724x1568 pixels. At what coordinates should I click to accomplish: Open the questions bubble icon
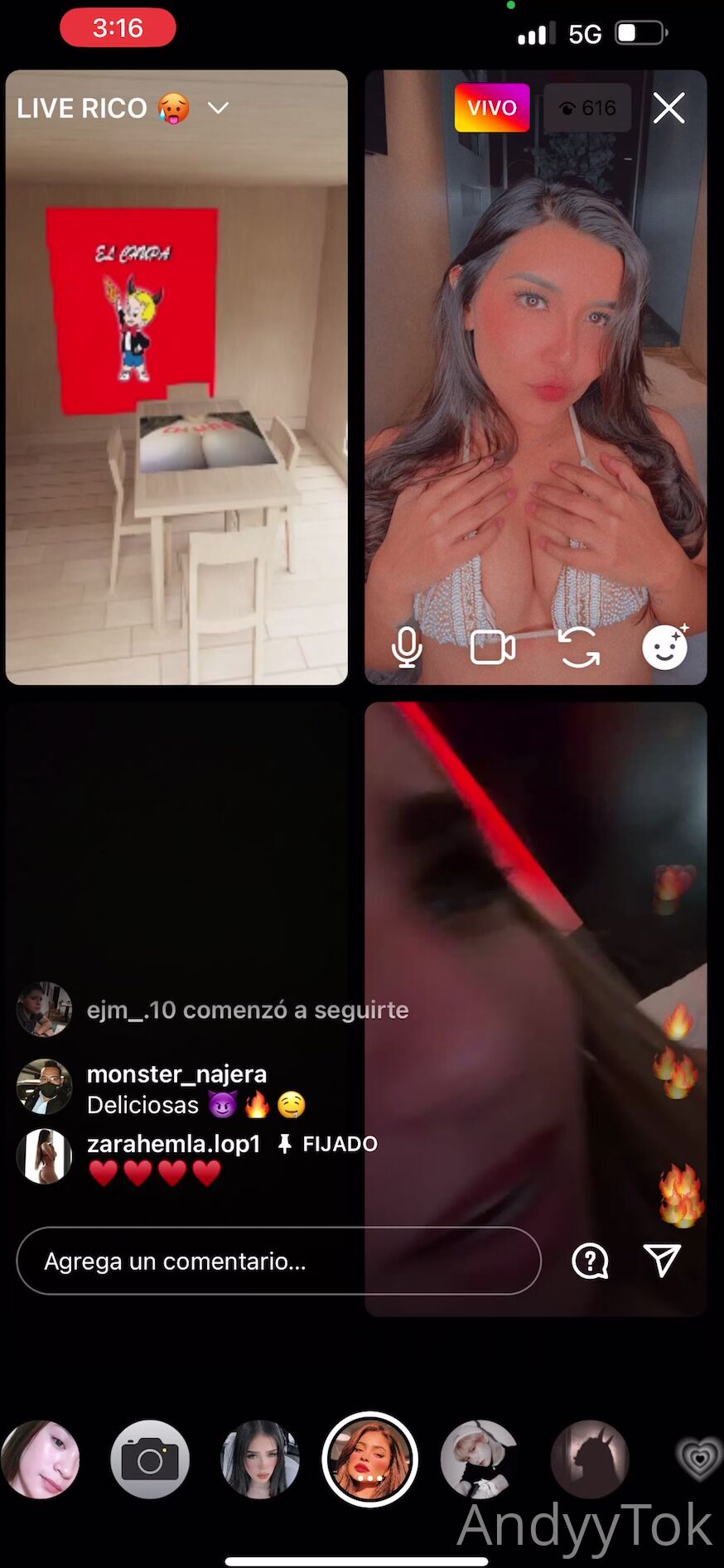pyautogui.click(x=590, y=1261)
